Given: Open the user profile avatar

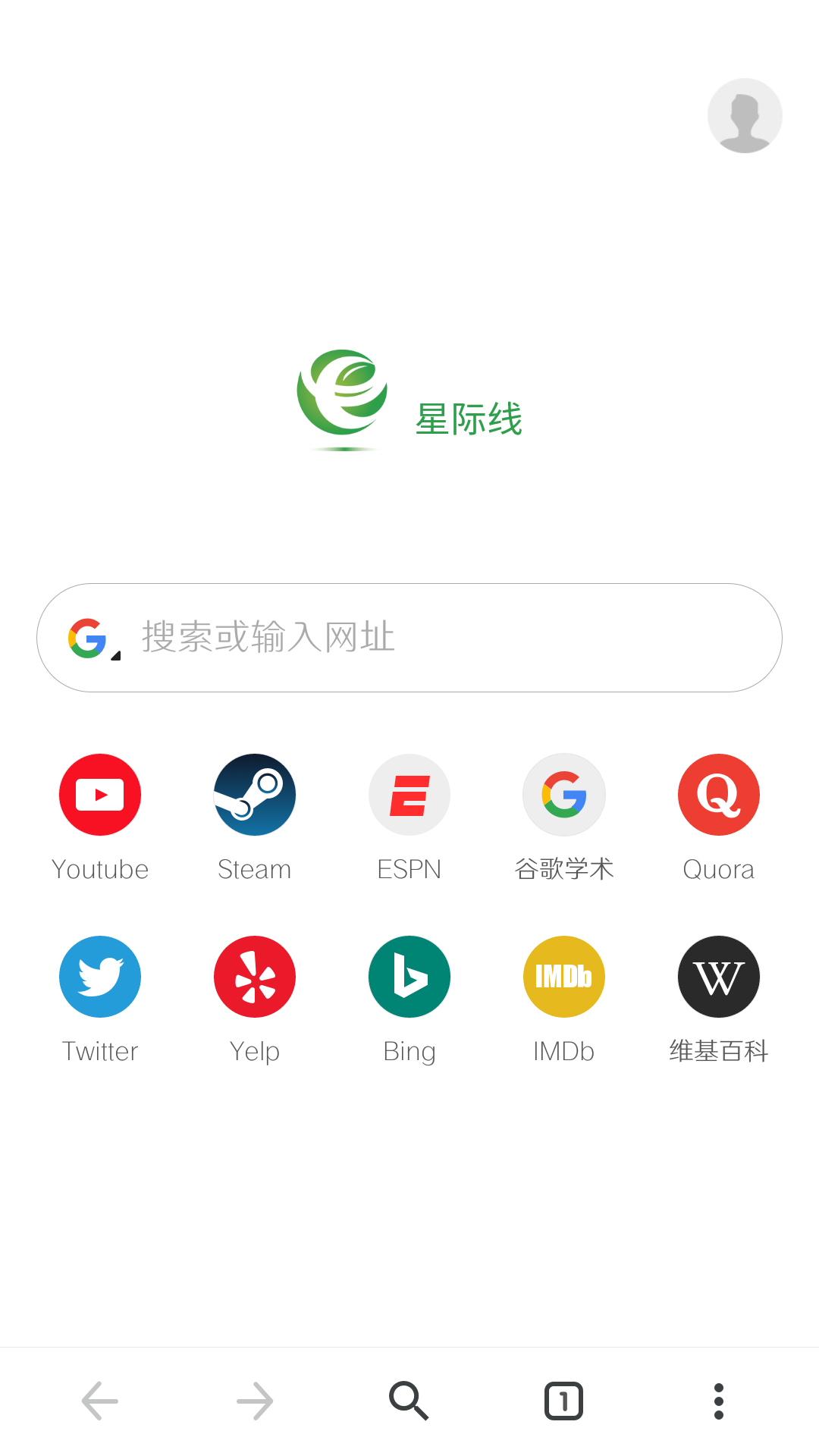Looking at the screenshot, I should [x=744, y=115].
